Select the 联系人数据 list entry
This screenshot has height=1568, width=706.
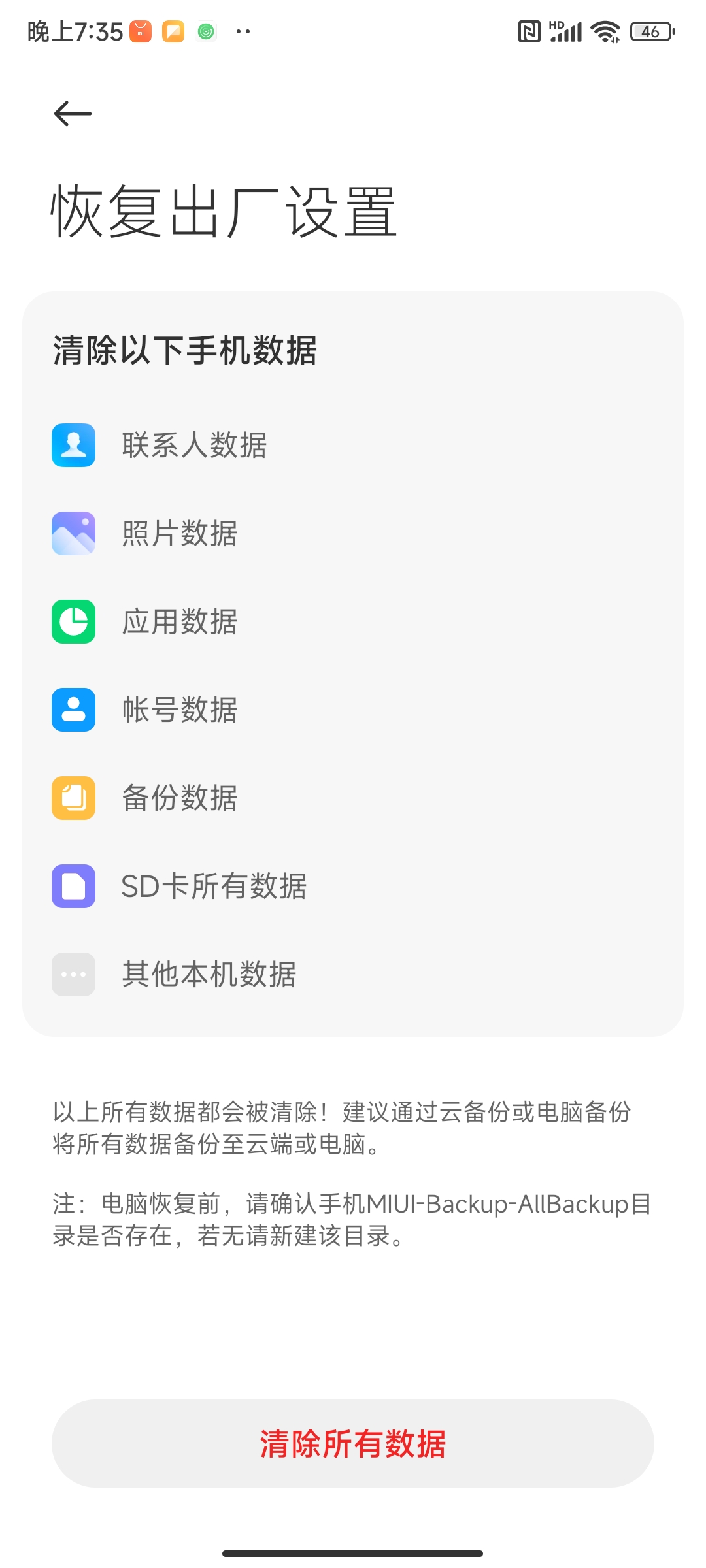pyautogui.click(x=194, y=446)
